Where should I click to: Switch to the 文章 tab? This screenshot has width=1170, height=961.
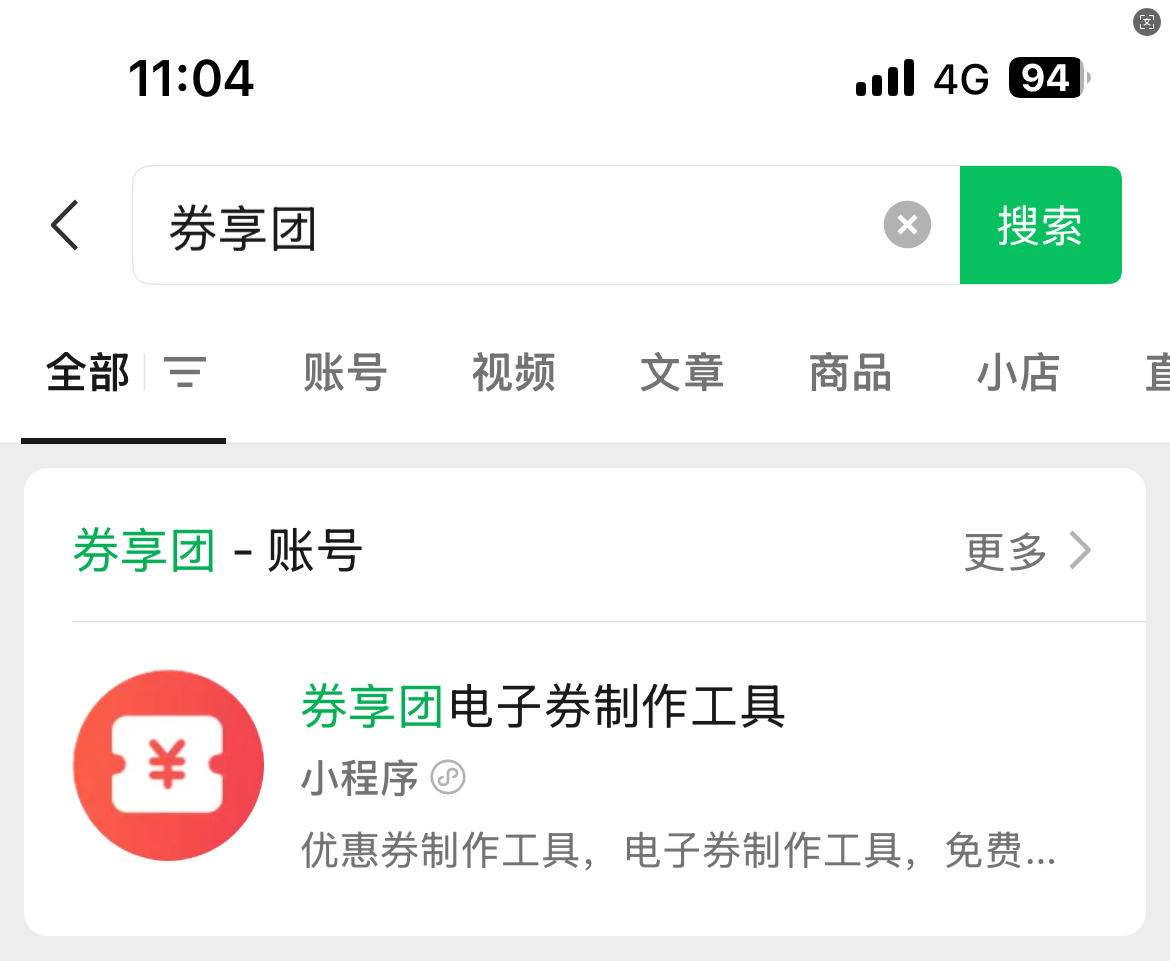(682, 374)
